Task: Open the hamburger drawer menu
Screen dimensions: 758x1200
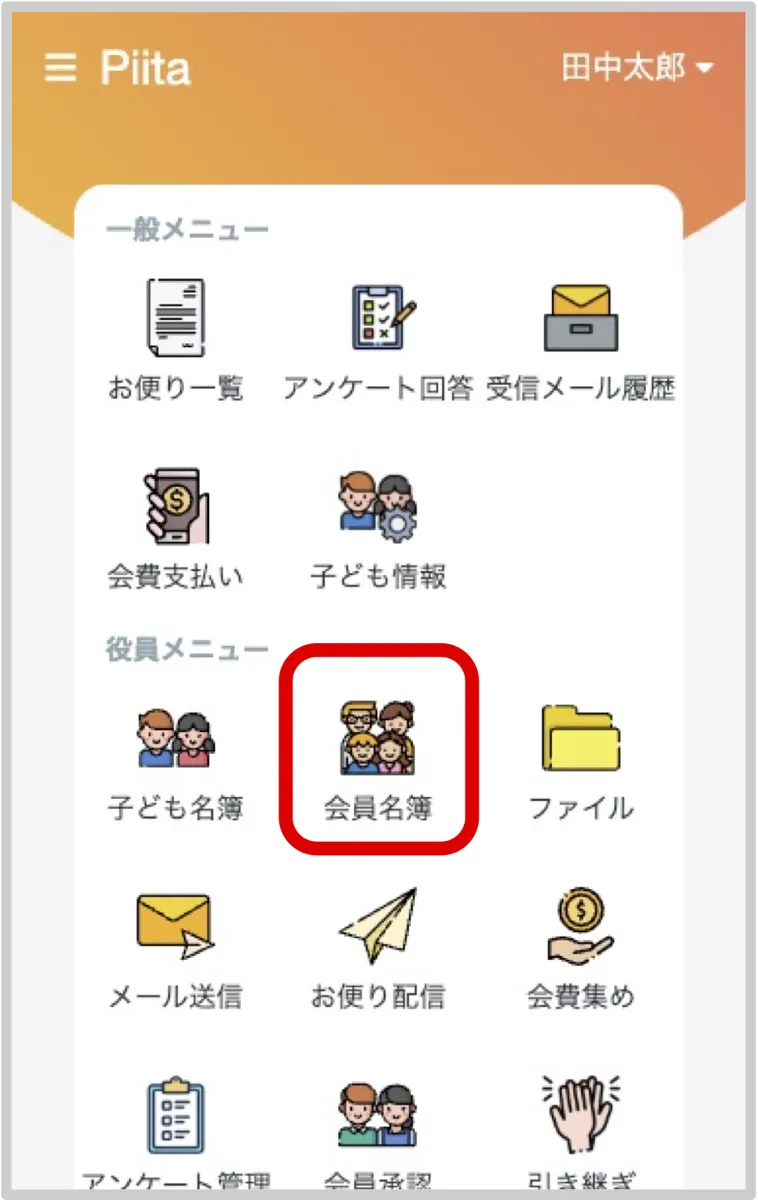Action: [60, 68]
